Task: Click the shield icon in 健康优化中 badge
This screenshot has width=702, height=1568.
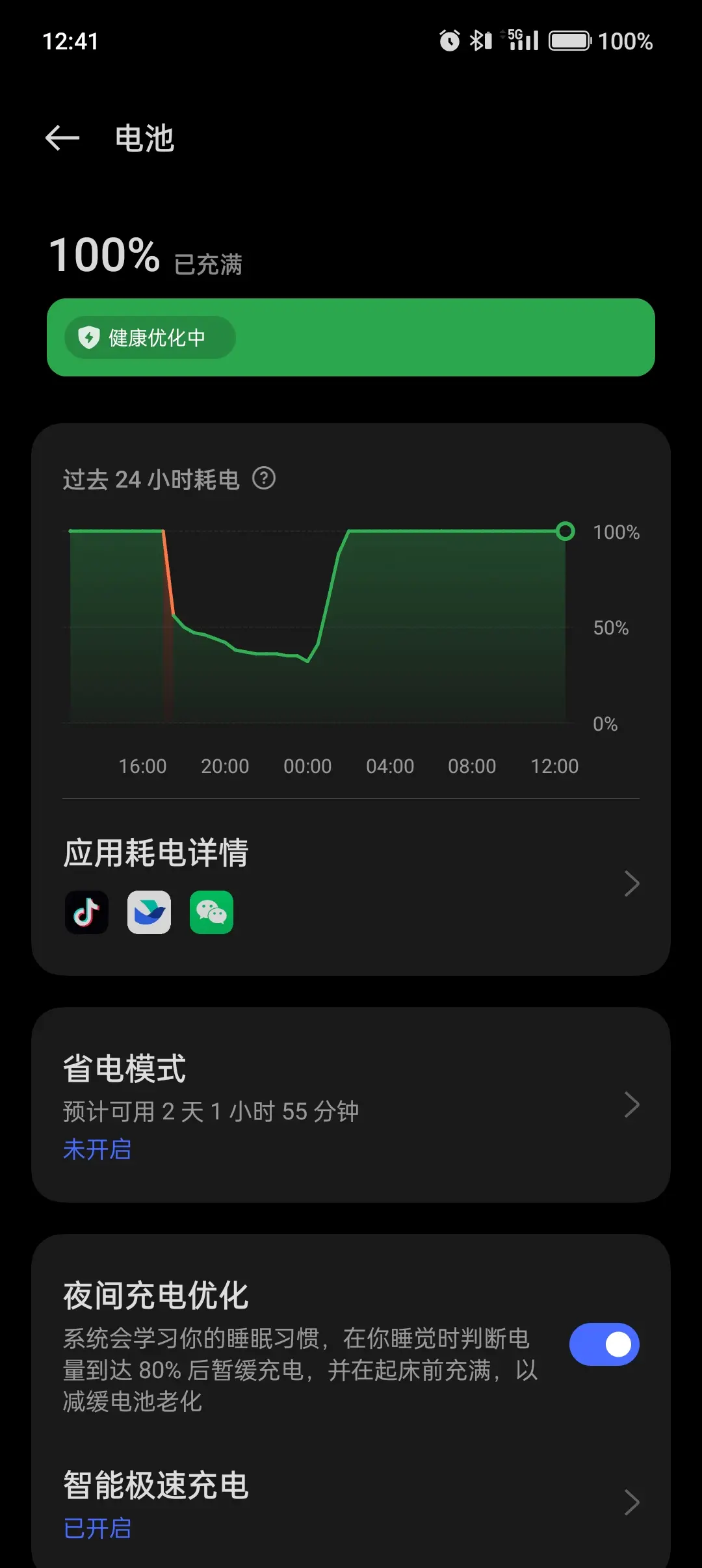Action: 89,337
